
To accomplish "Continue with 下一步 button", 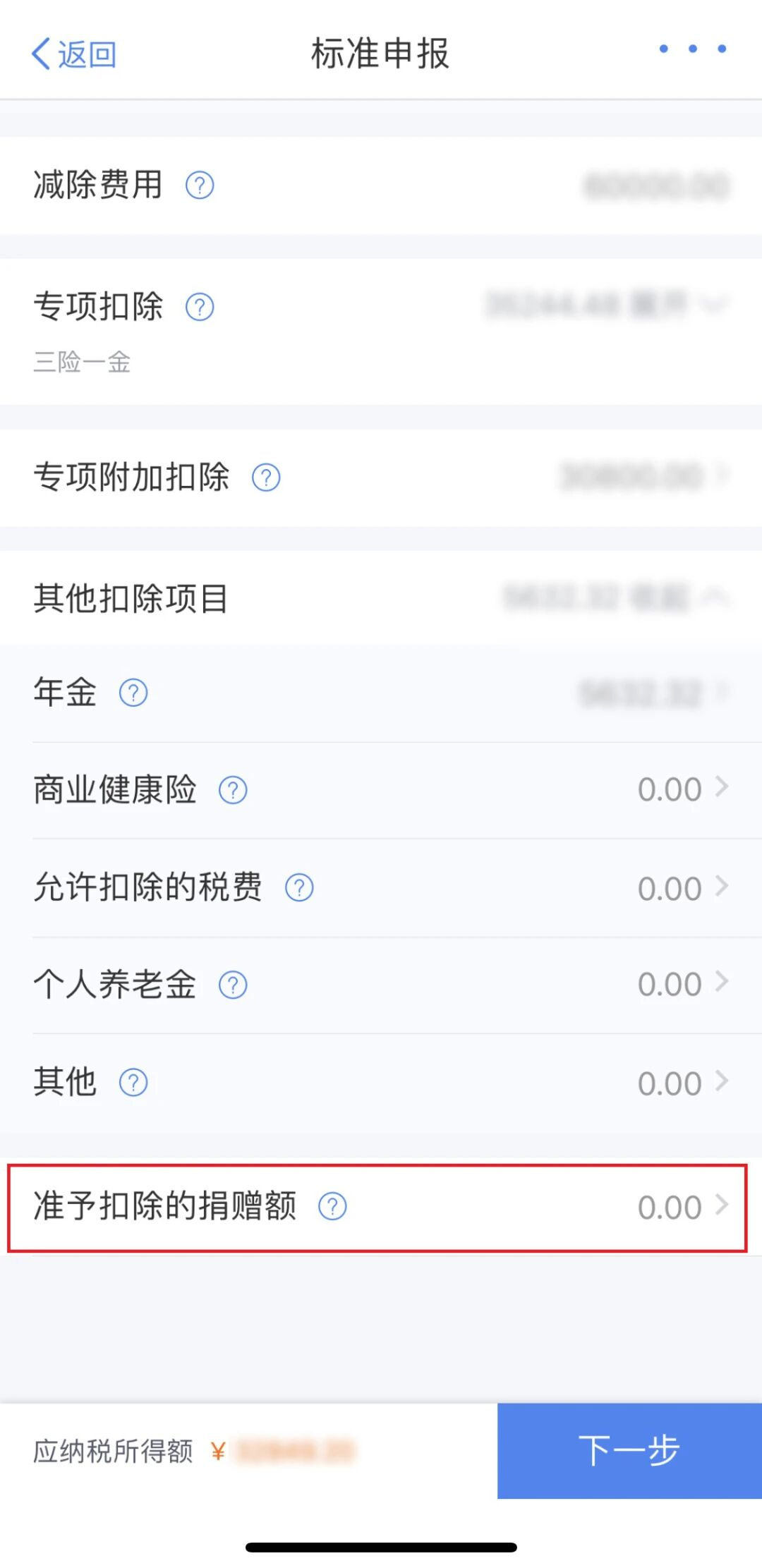I will 629,1450.
